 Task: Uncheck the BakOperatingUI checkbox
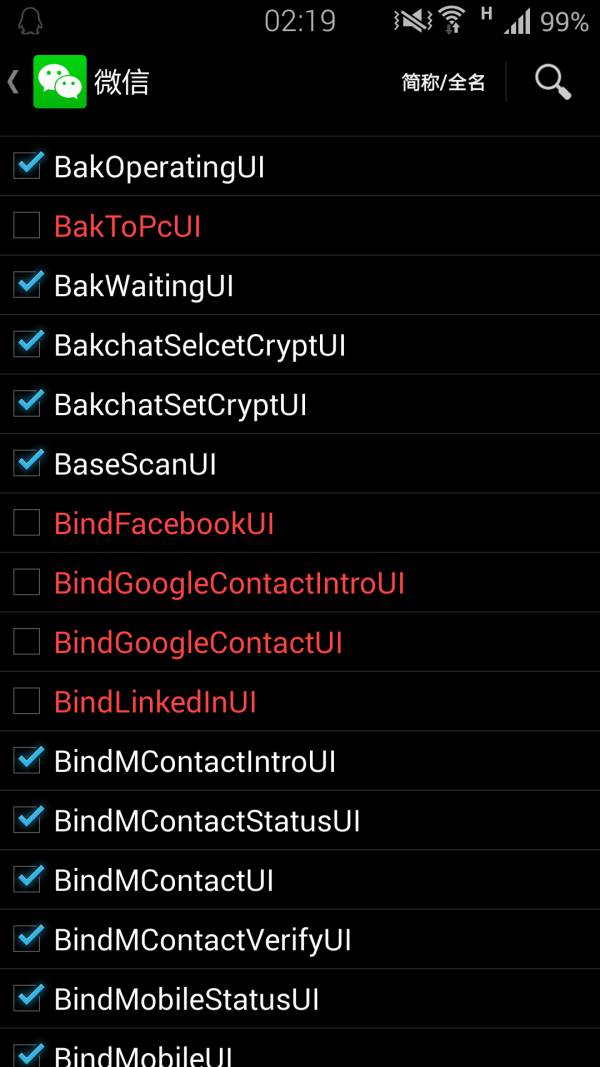click(27, 166)
